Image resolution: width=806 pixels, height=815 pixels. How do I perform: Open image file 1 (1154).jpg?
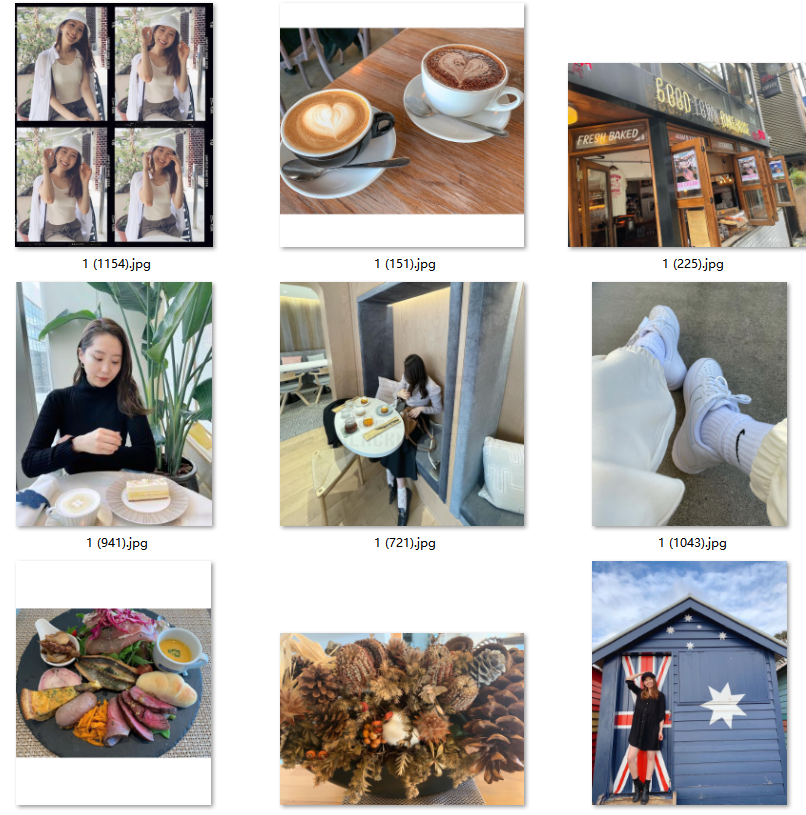pyautogui.click(x=114, y=125)
